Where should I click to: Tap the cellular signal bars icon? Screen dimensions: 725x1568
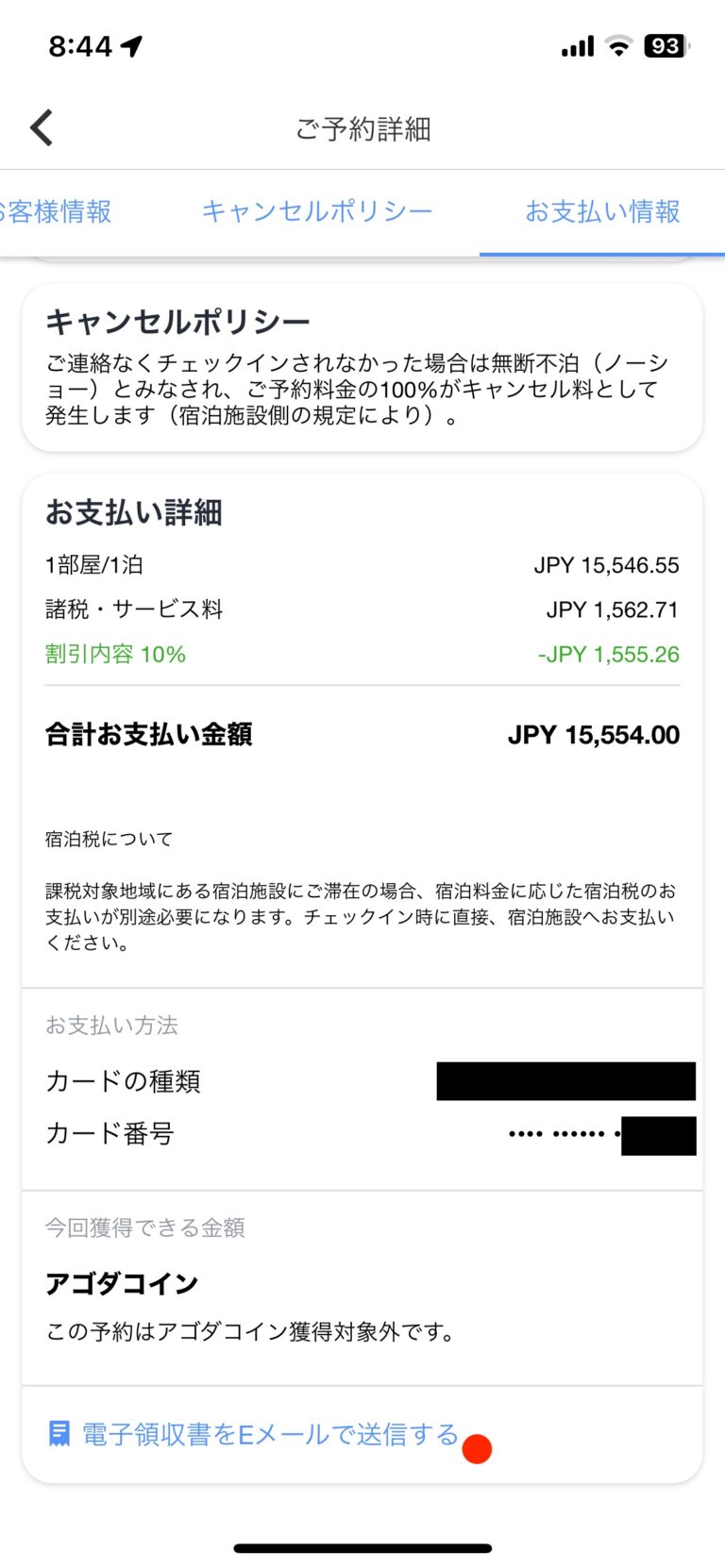point(576,44)
